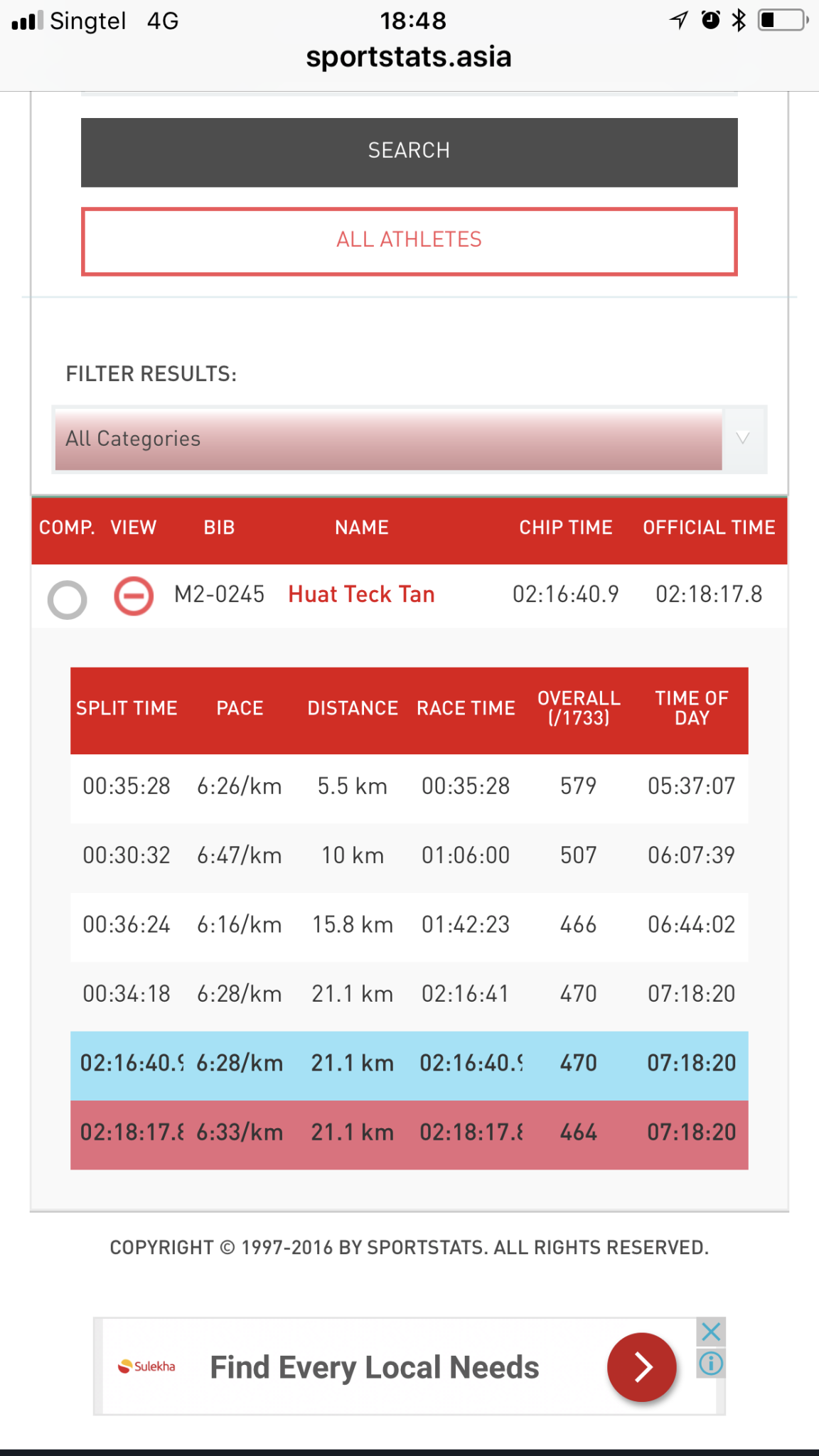Tap the SEARCH button

(x=409, y=152)
